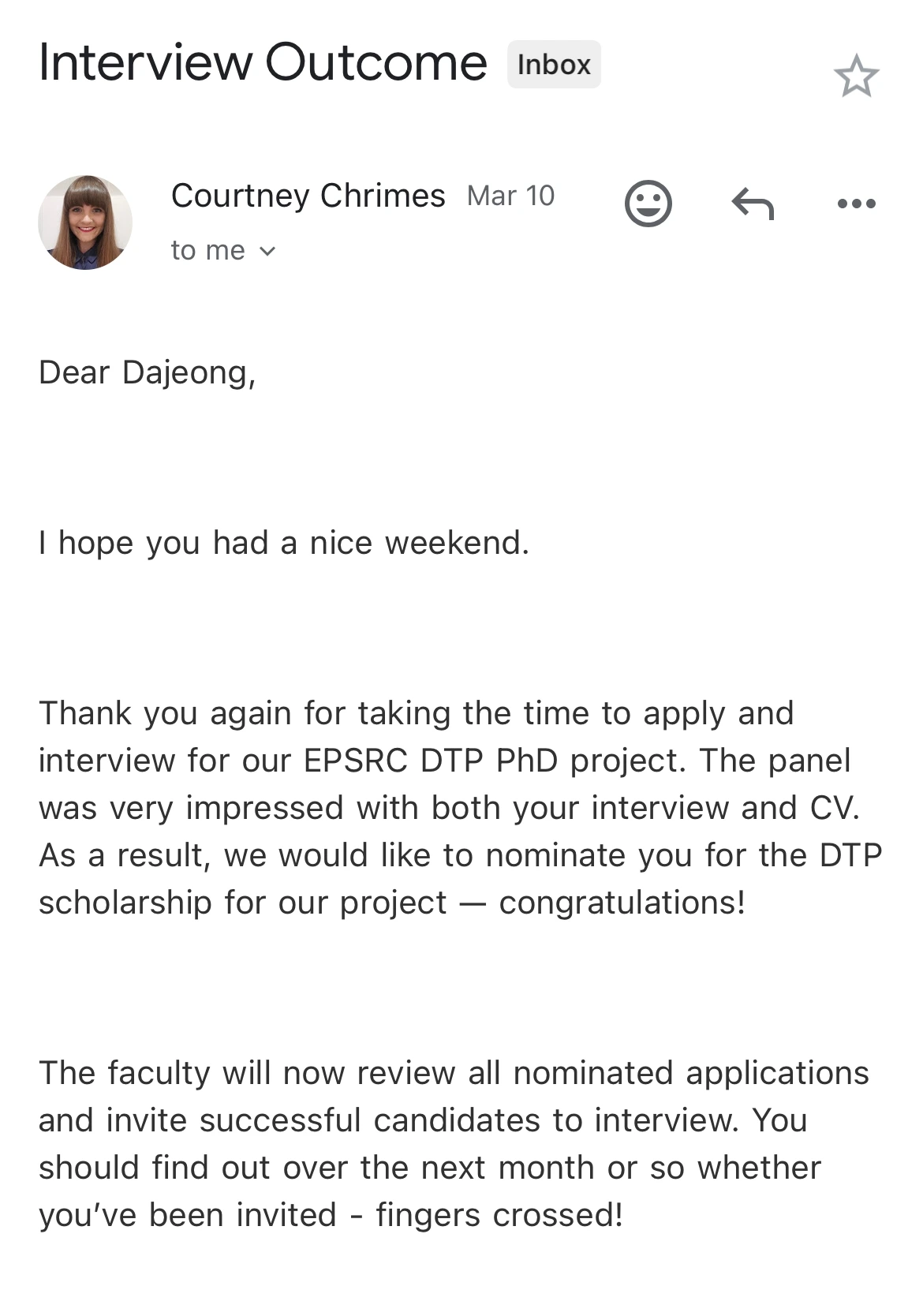Open the message overflow menu

(x=856, y=204)
